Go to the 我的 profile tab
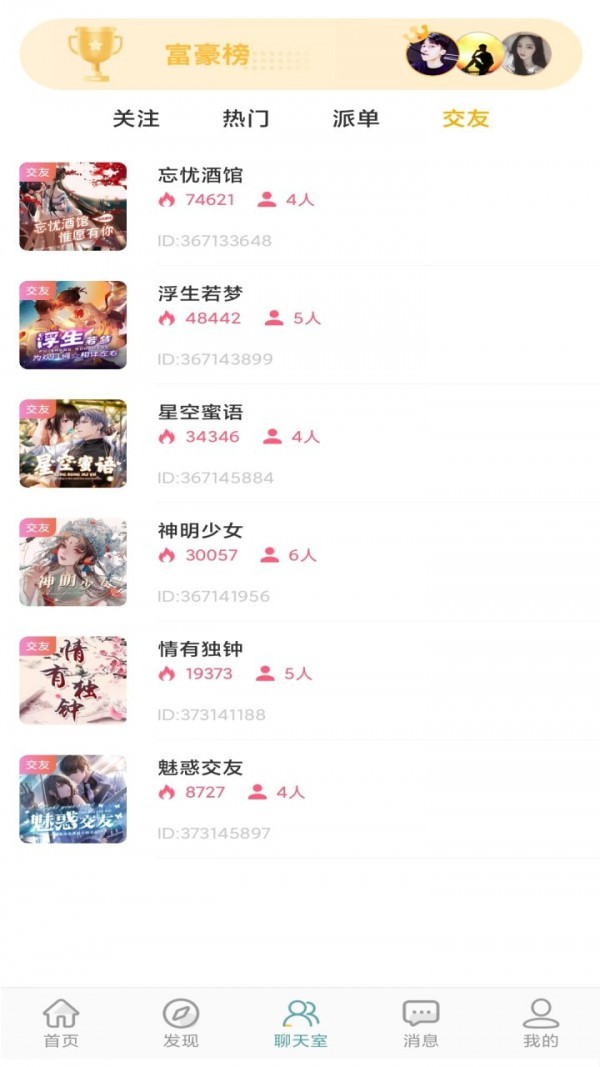The image size is (600, 1067). click(x=541, y=1024)
